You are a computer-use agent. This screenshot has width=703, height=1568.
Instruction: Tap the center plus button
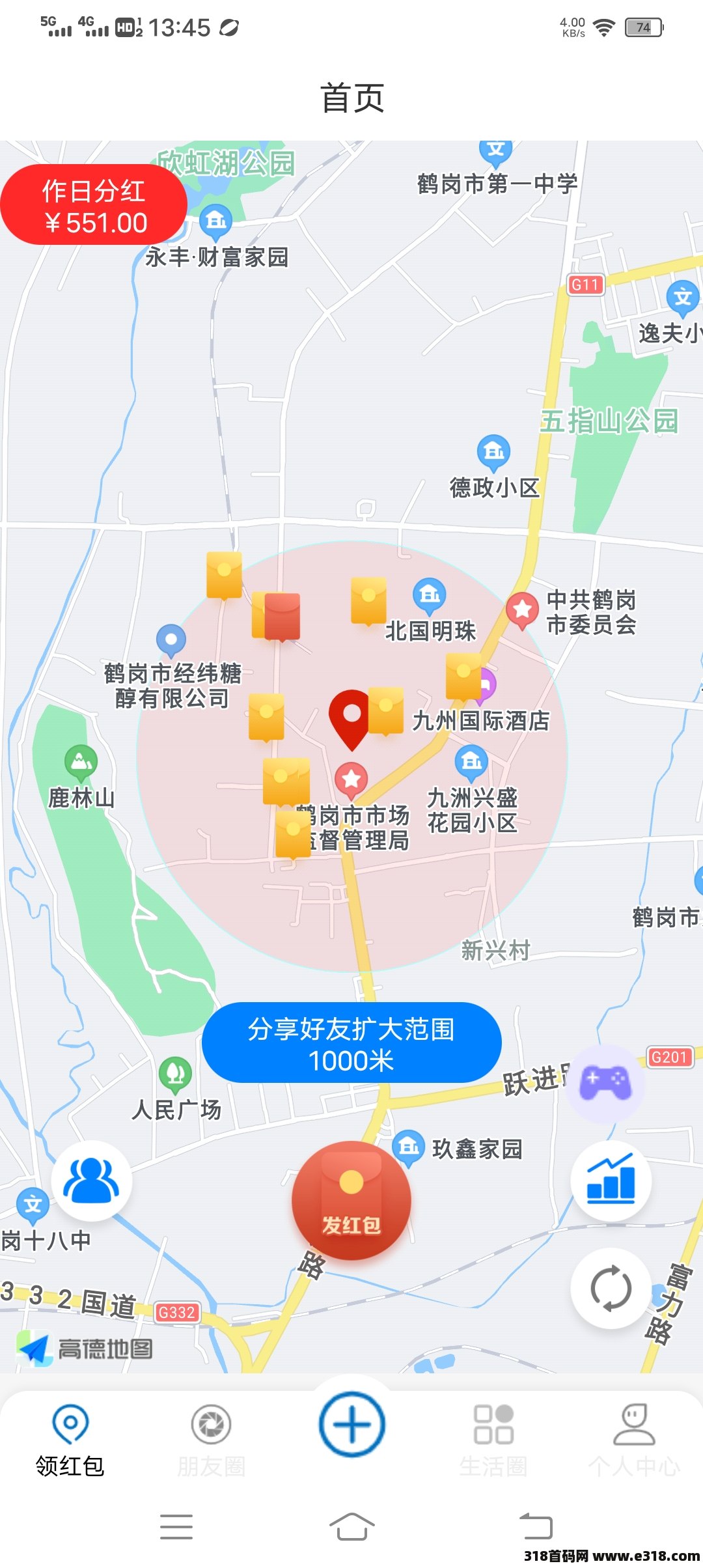[x=351, y=1424]
